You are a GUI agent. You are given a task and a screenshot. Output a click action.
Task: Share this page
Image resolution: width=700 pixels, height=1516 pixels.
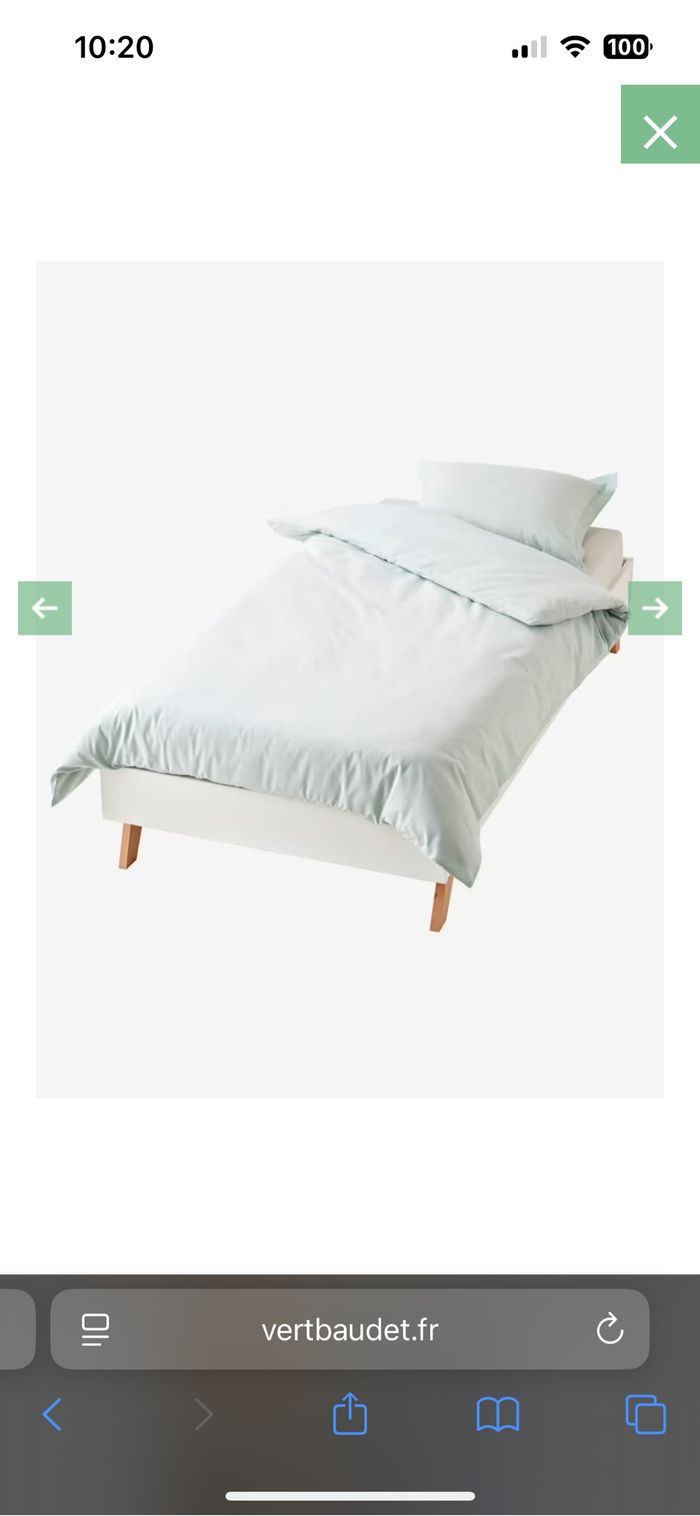pos(350,1414)
